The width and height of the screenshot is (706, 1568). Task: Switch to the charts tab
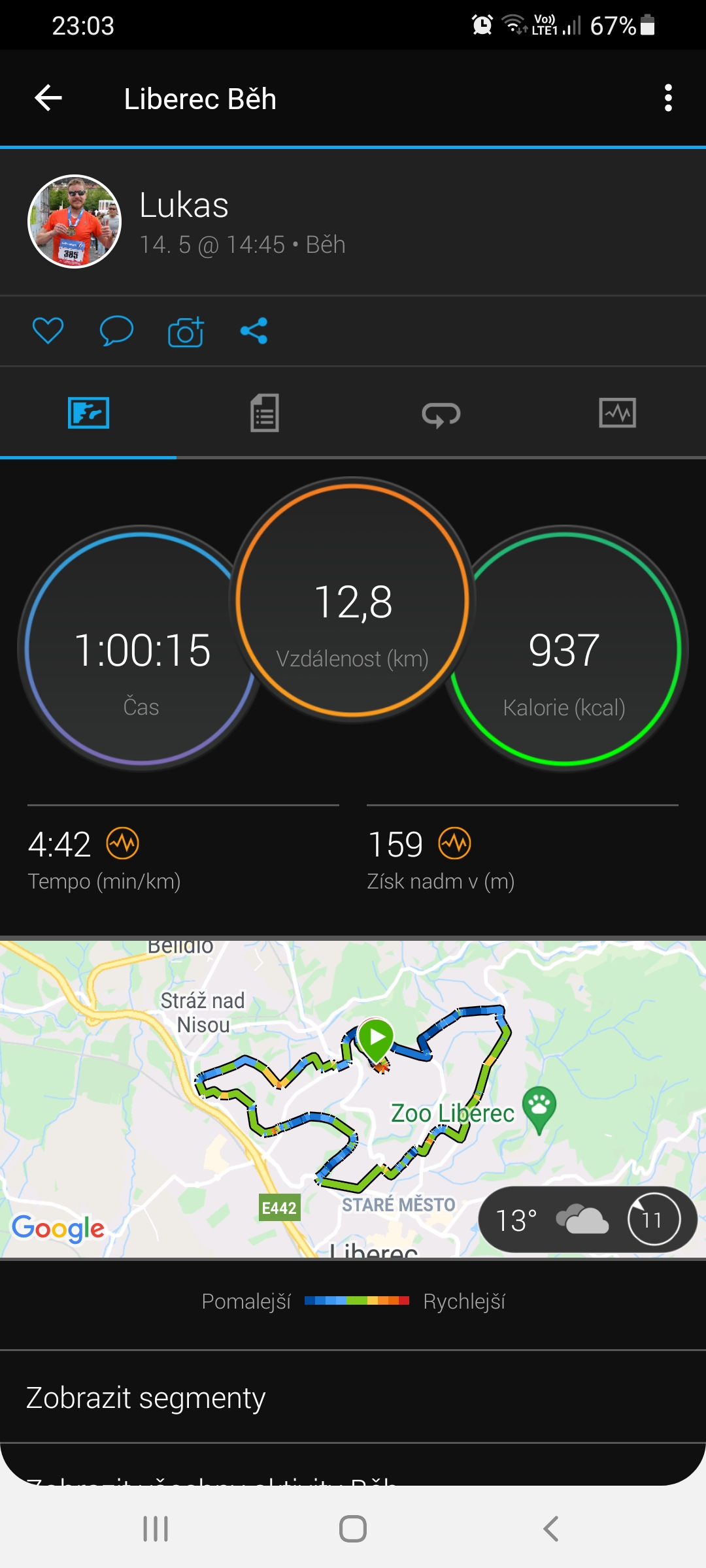[x=618, y=413]
